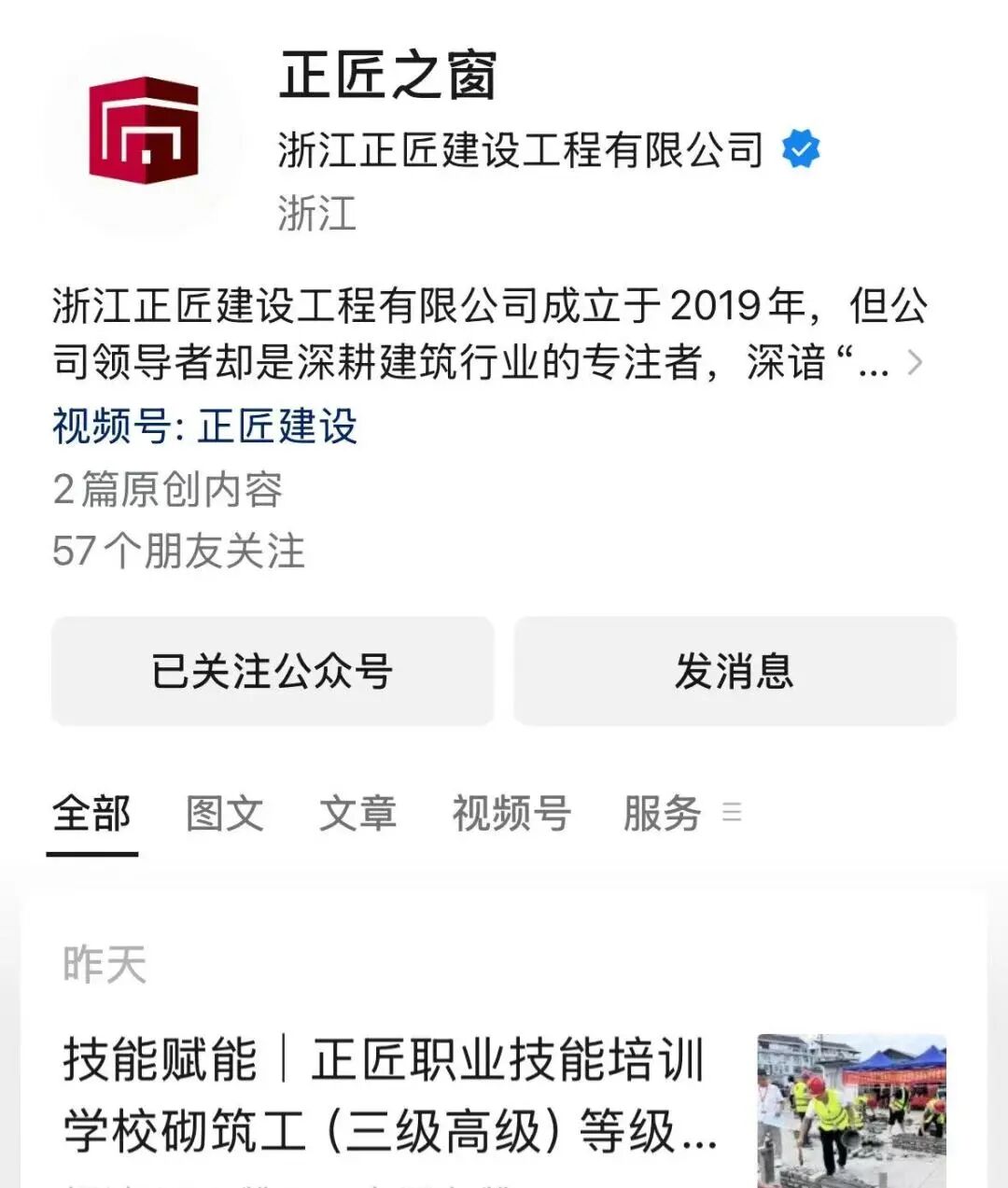Image resolution: width=1008 pixels, height=1188 pixels.
Task: Select the 文章 tab
Action: [x=357, y=814]
